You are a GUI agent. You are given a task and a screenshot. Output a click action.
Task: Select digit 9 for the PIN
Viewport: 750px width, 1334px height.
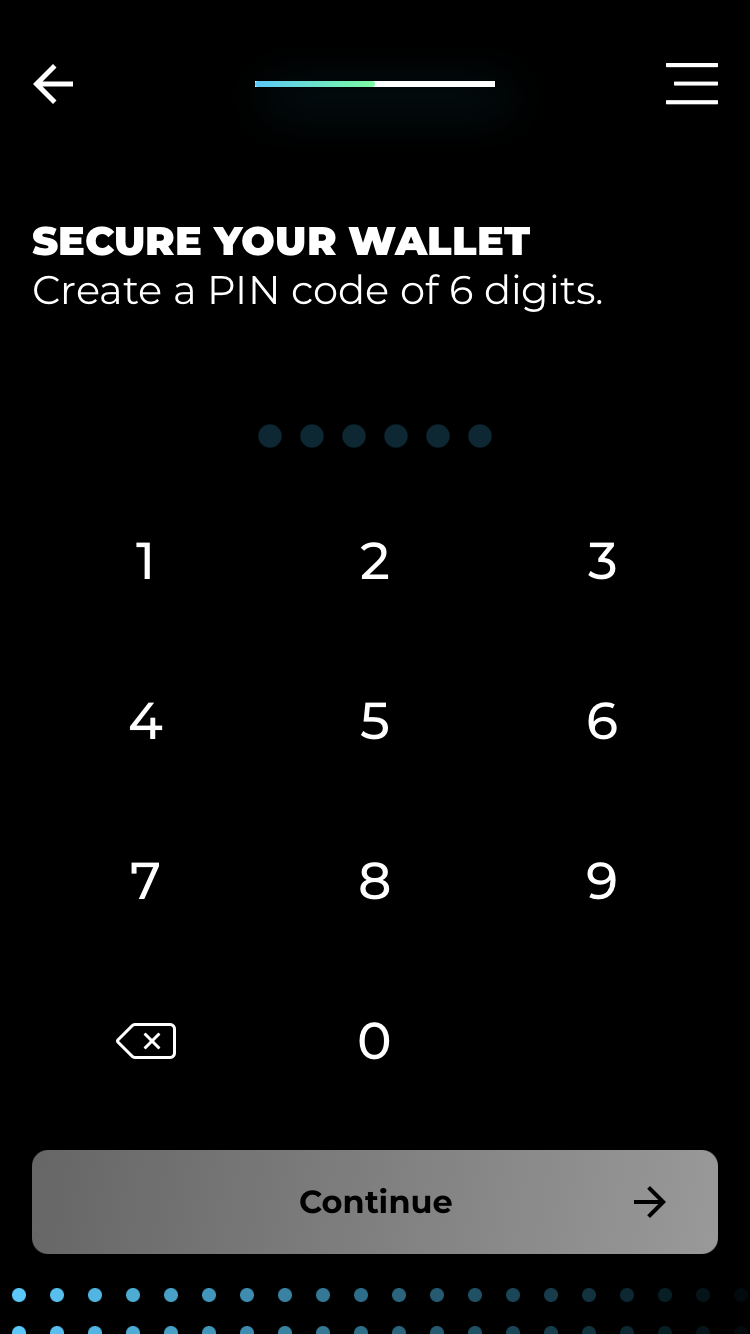coord(602,881)
